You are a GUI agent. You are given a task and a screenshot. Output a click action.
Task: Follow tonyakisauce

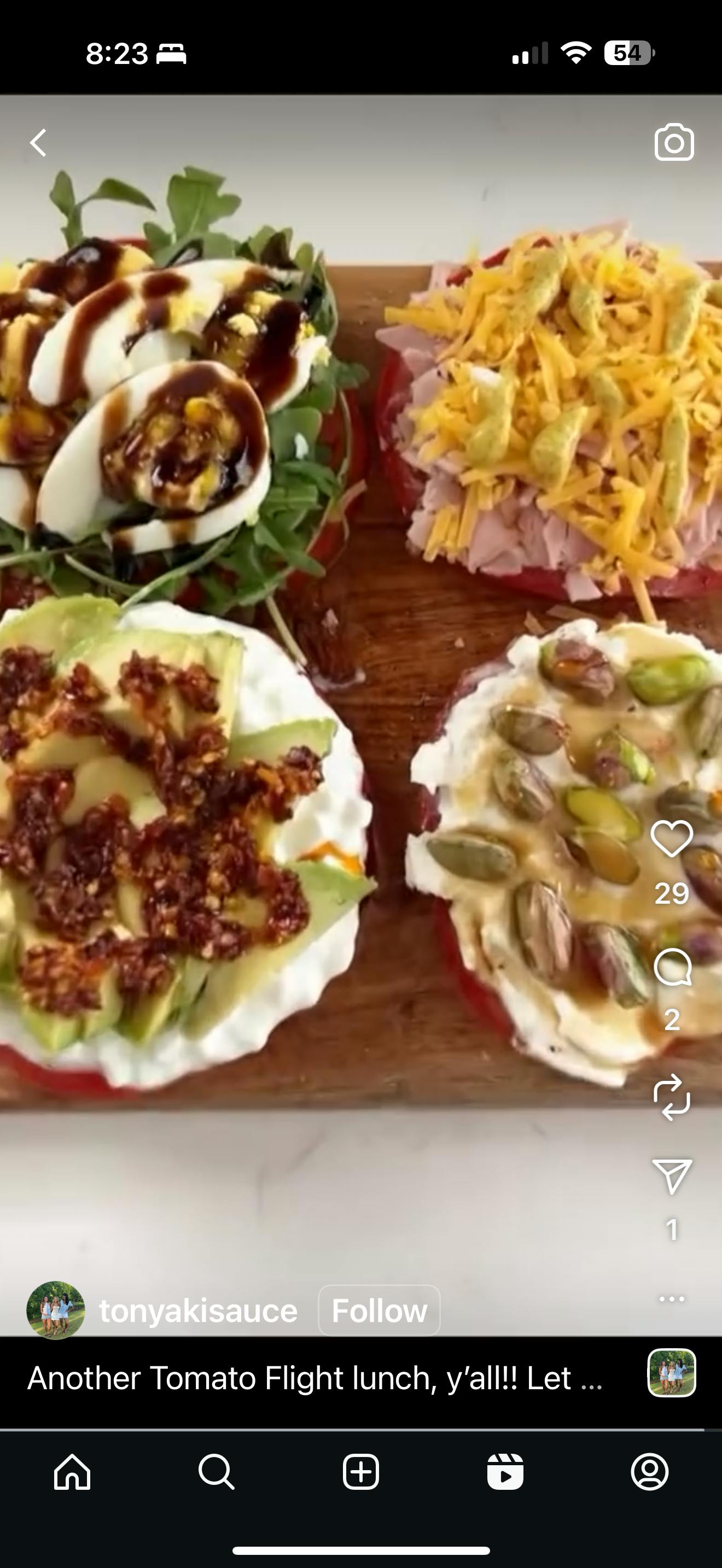[x=379, y=1310]
